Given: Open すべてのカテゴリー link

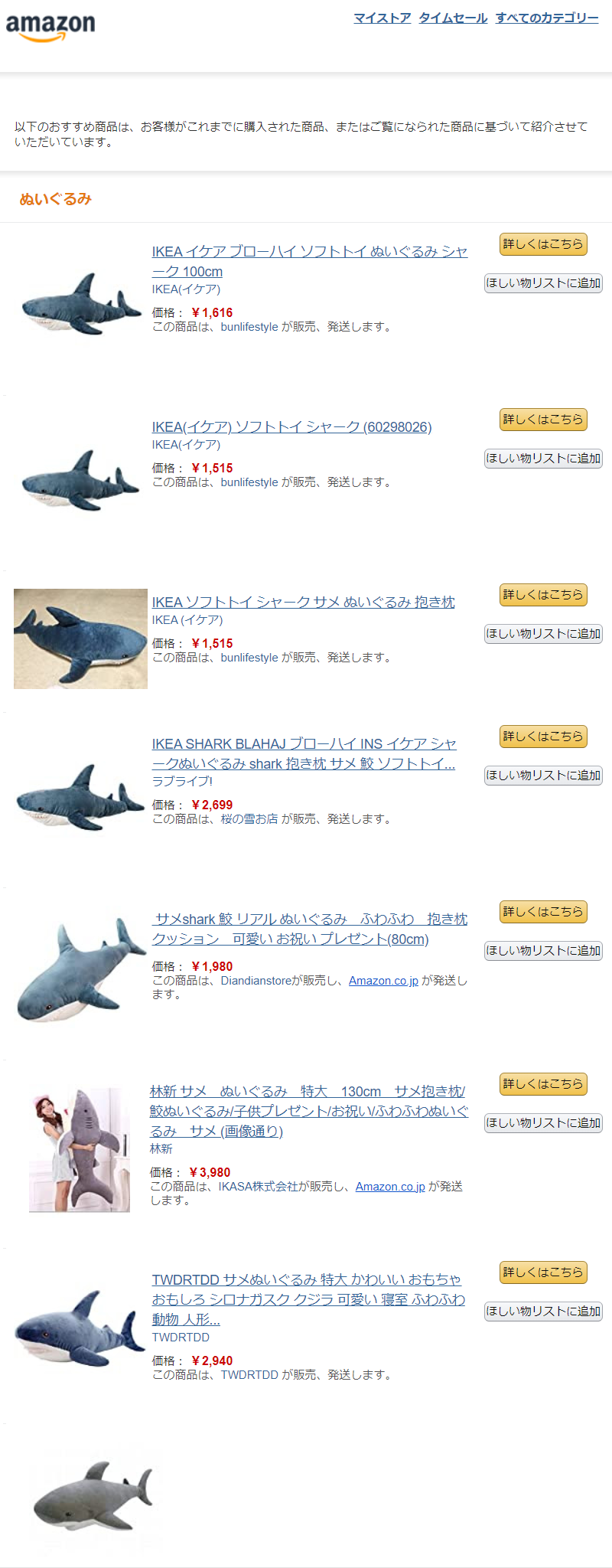Looking at the screenshot, I should [546, 18].
